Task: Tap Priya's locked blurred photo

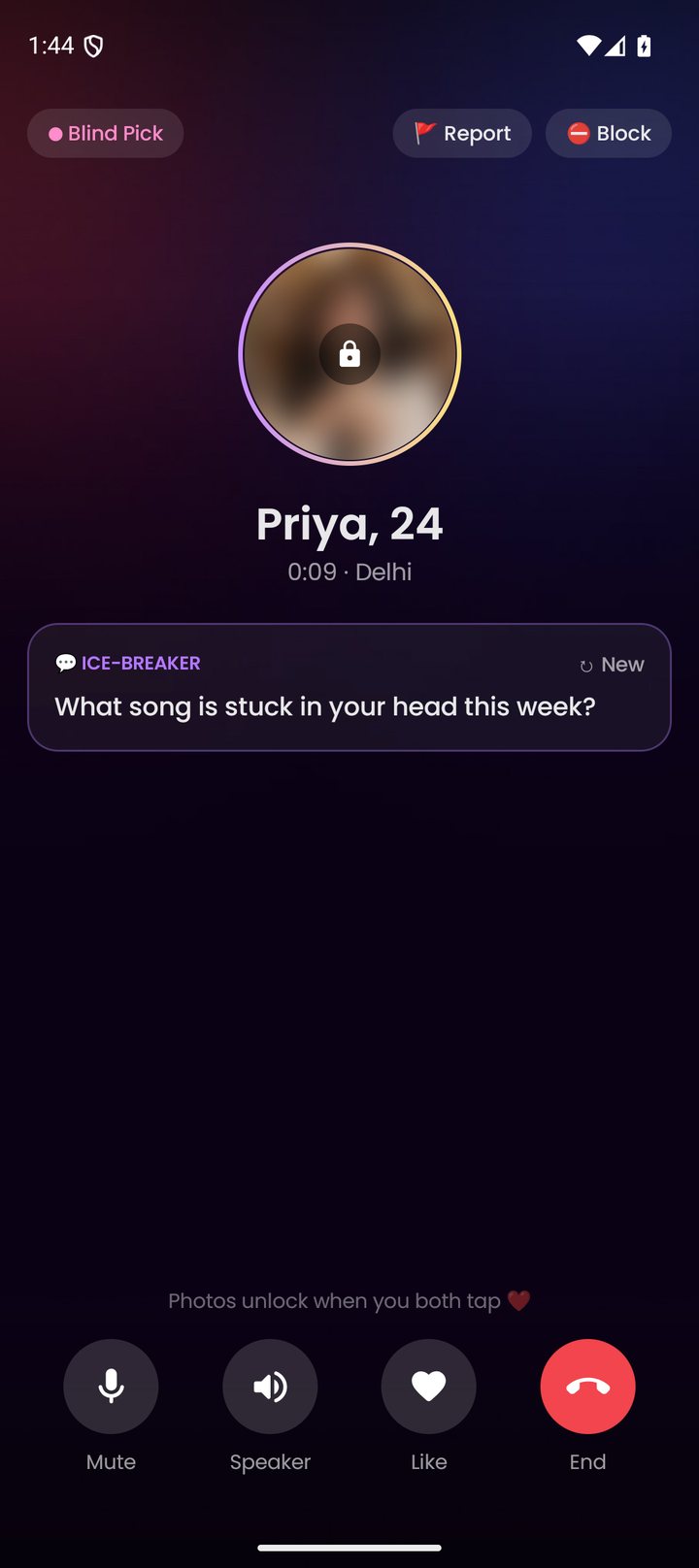Action: pyautogui.click(x=349, y=354)
